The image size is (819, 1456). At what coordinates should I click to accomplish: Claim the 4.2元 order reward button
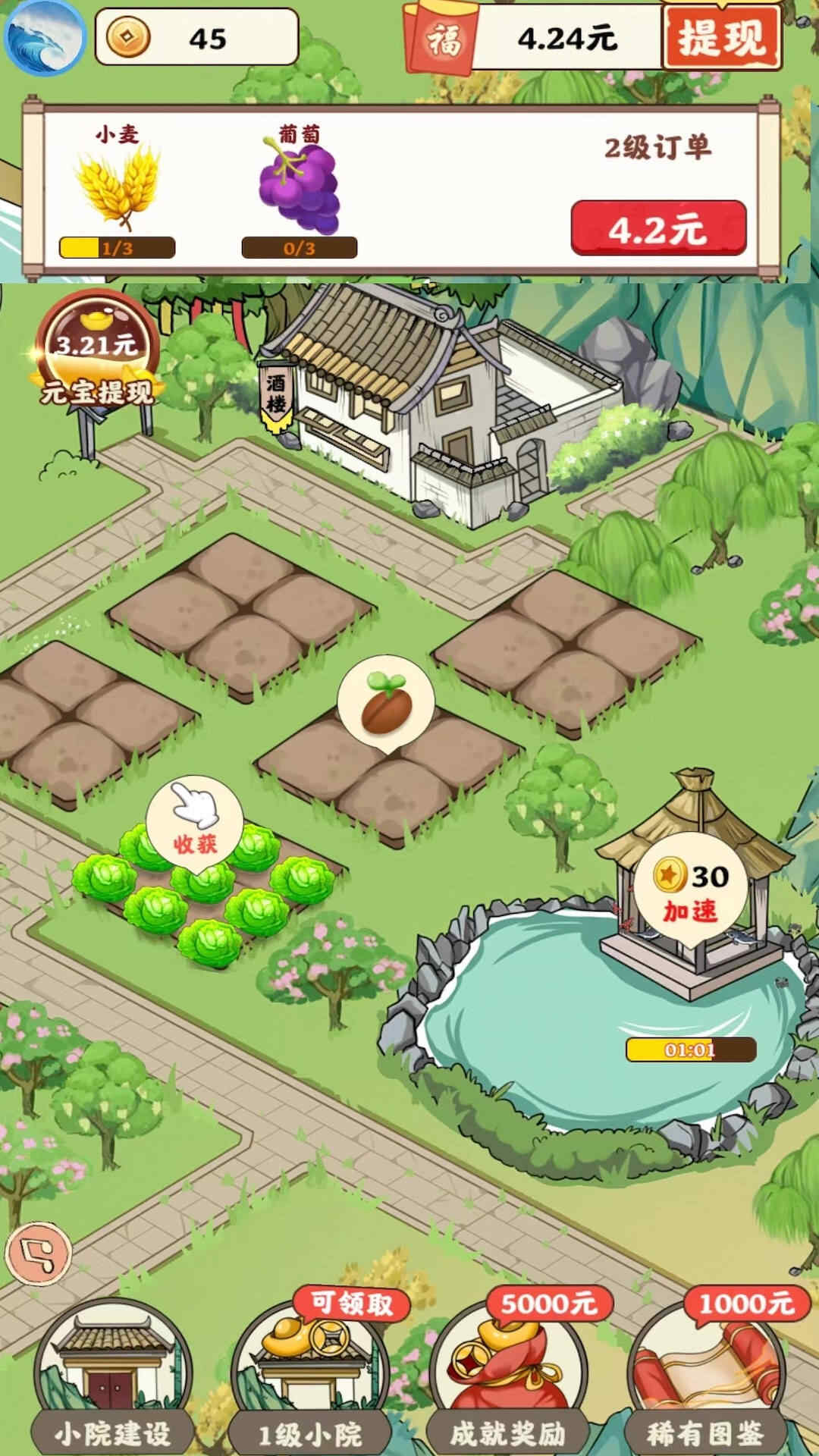[x=657, y=229]
